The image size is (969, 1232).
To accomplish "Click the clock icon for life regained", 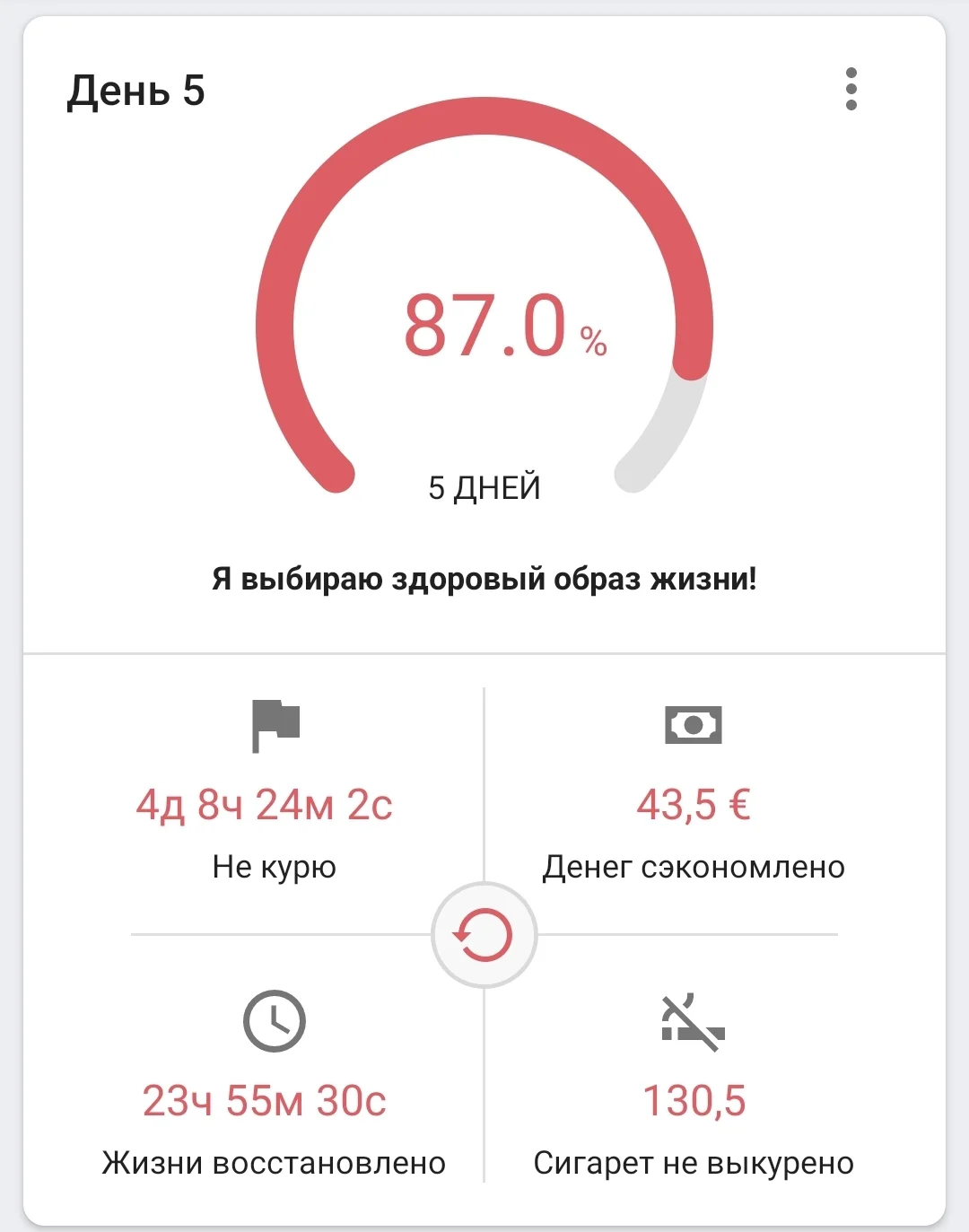I will tap(276, 1020).
